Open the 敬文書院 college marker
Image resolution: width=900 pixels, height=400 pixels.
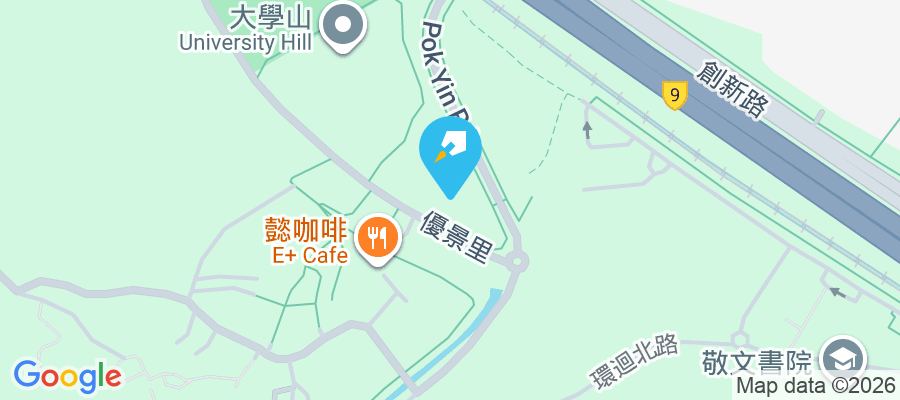842,358
